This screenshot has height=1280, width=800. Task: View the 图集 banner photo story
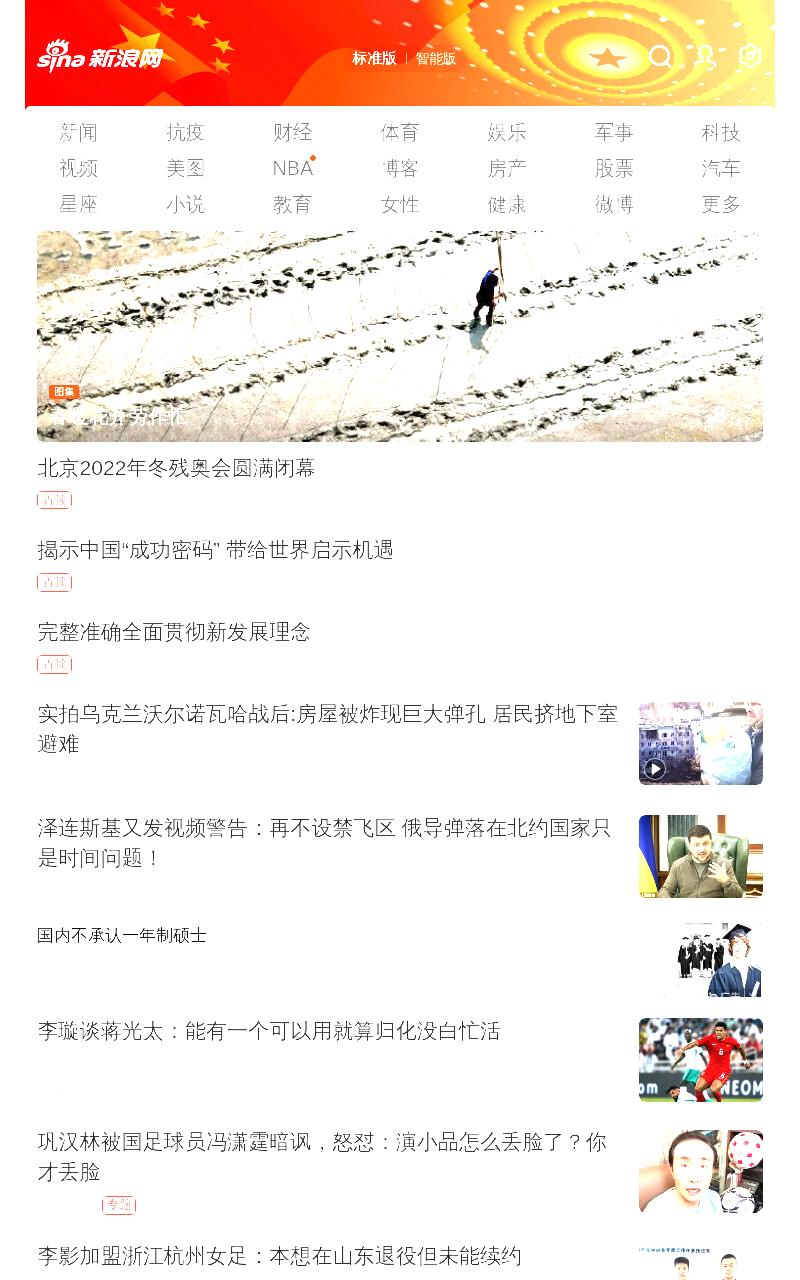pos(400,337)
